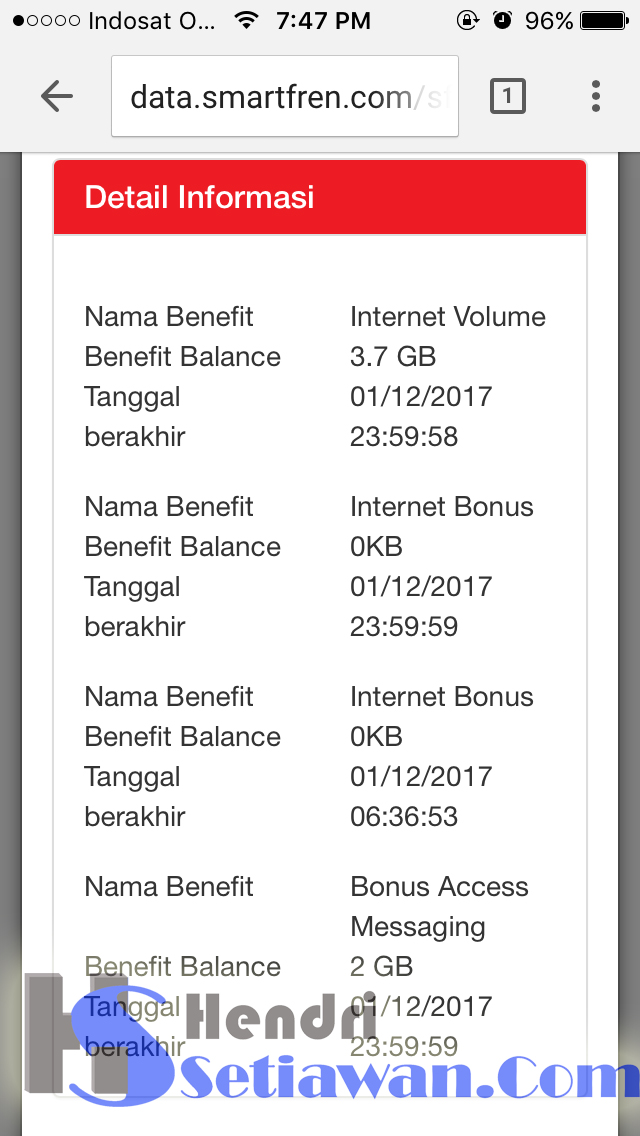Tap the data.smartfren.com address bar
This screenshot has width=640, height=1136.
(x=284, y=97)
